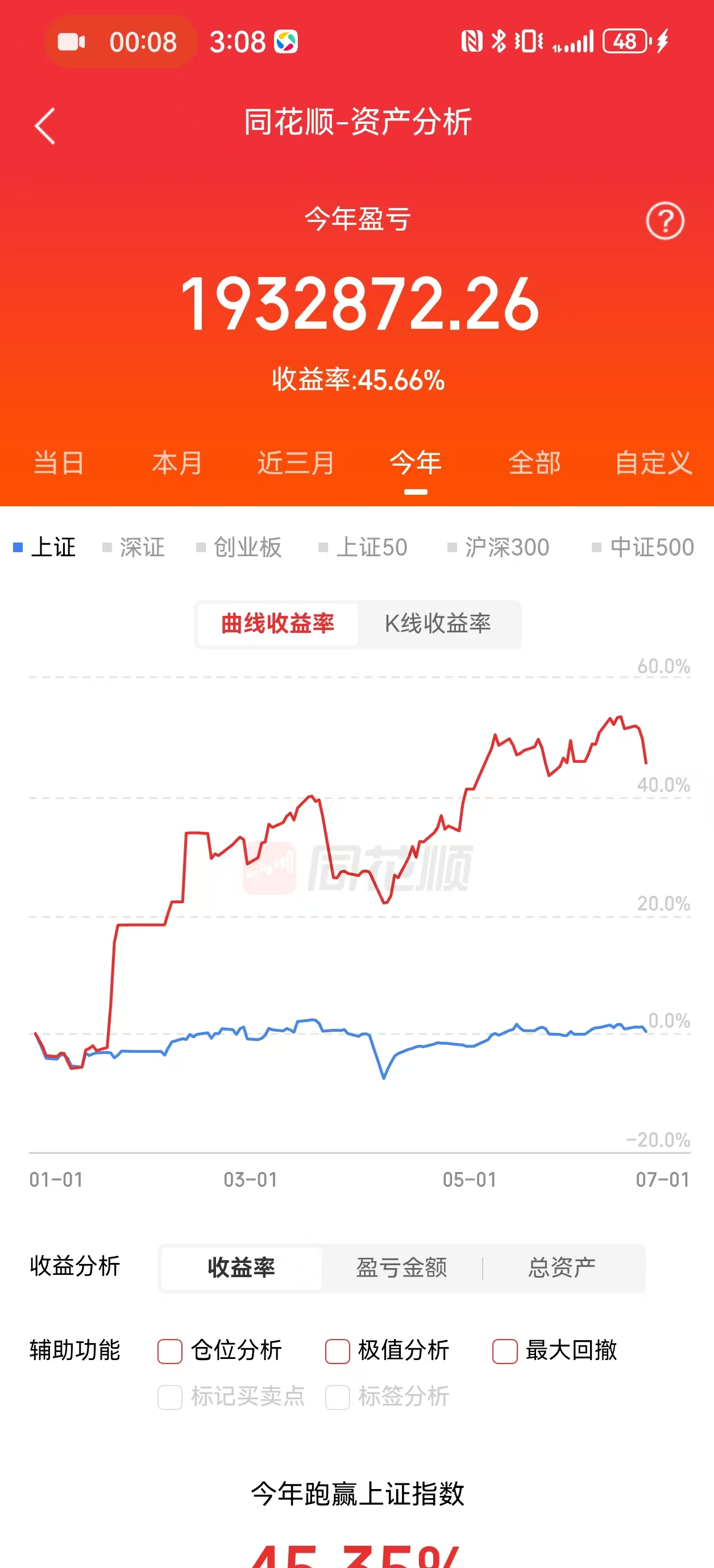714x1568 pixels.
Task: Switch chart to K线收益率
Action: point(437,623)
